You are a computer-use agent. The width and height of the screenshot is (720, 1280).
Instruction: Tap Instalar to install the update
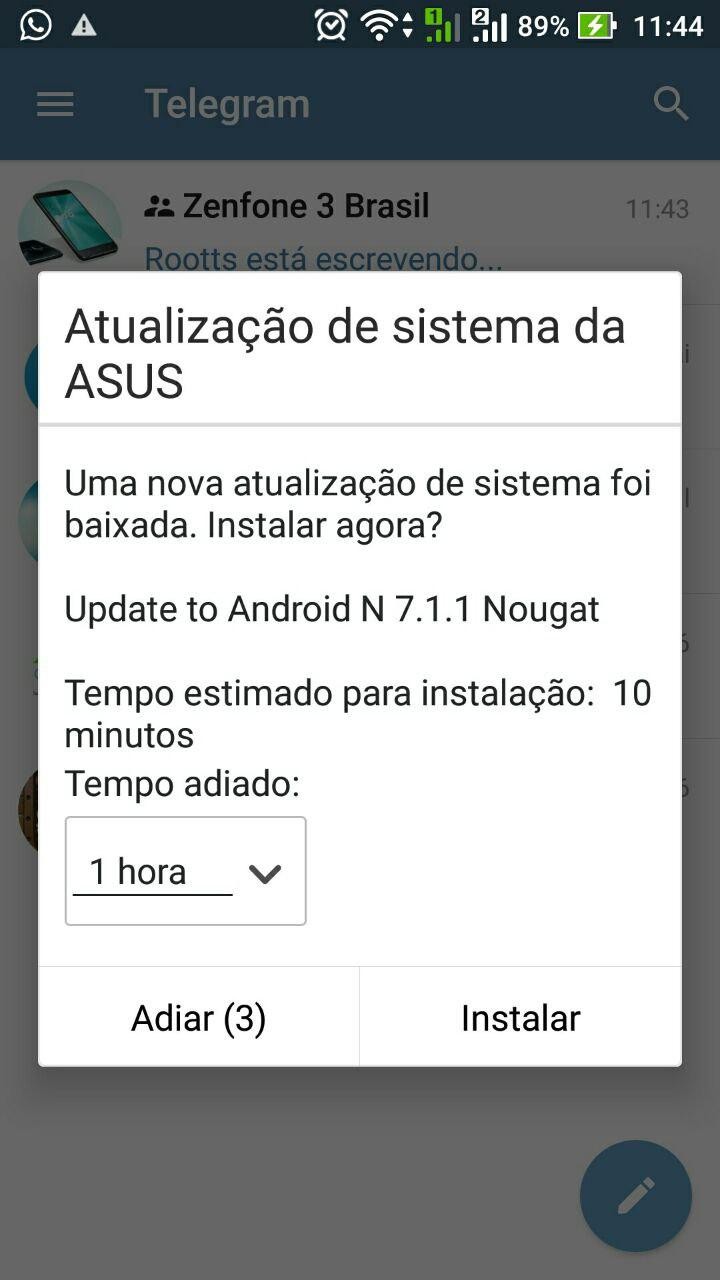click(520, 1018)
